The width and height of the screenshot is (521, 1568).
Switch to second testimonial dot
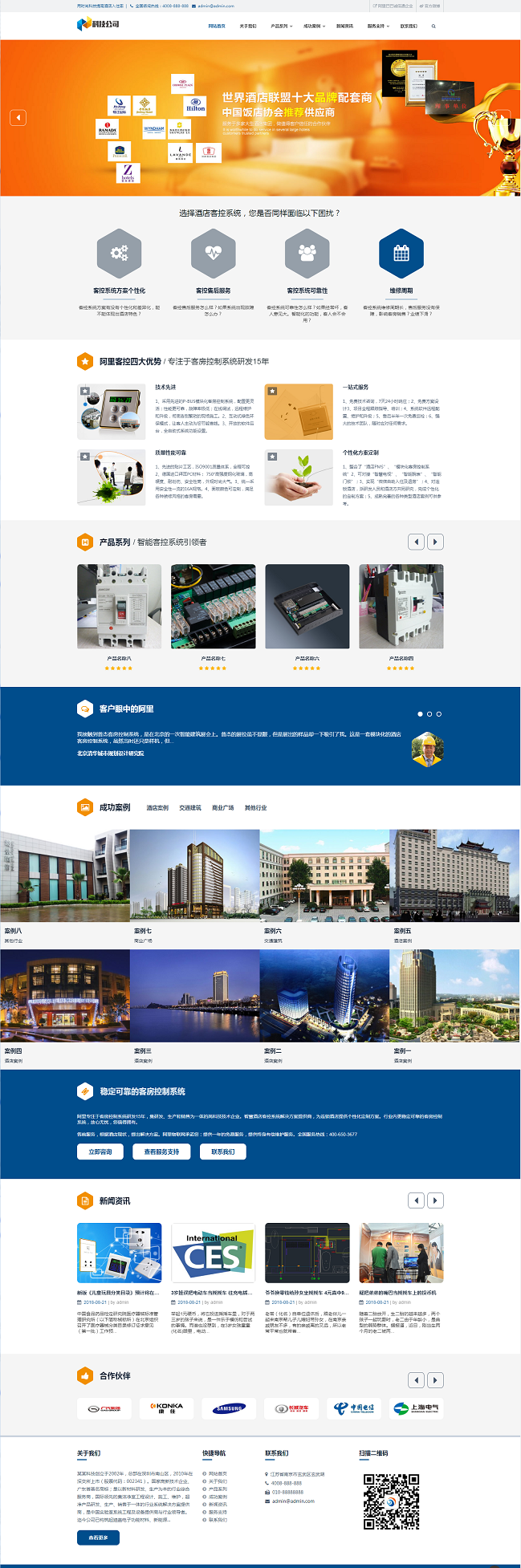429,713
